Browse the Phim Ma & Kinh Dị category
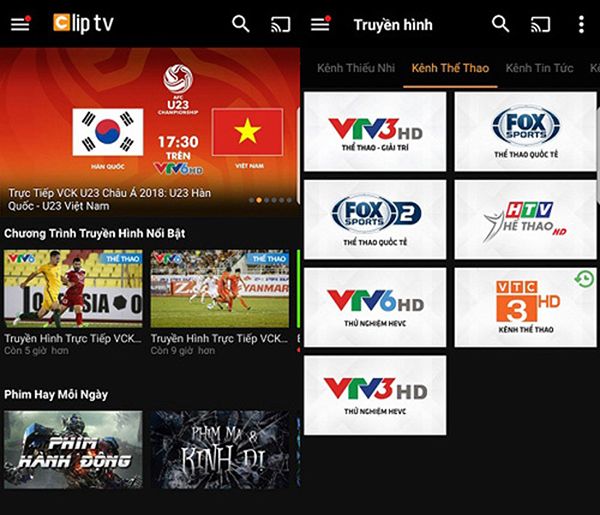 (x=219, y=448)
